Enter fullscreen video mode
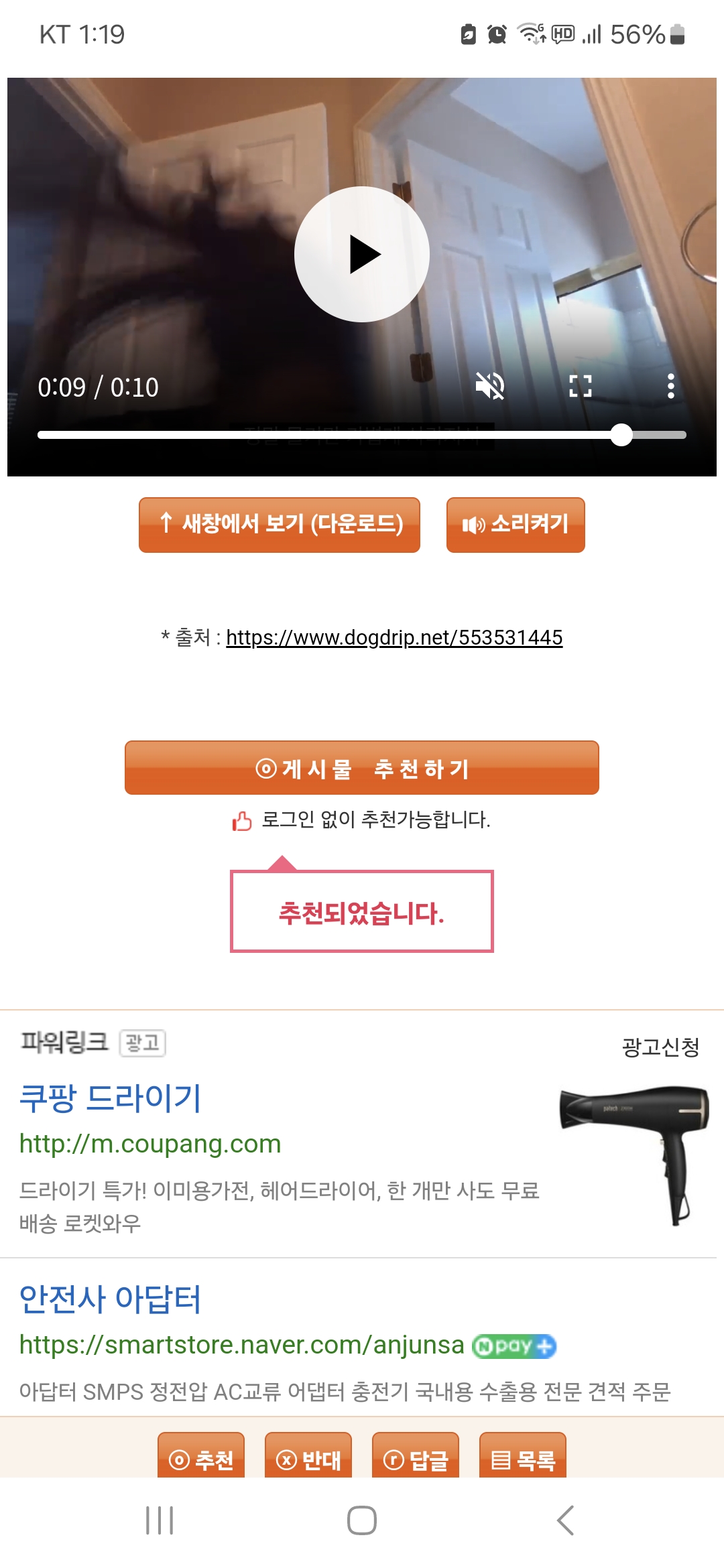This screenshot has width=724, height=1568. [580, 386]
